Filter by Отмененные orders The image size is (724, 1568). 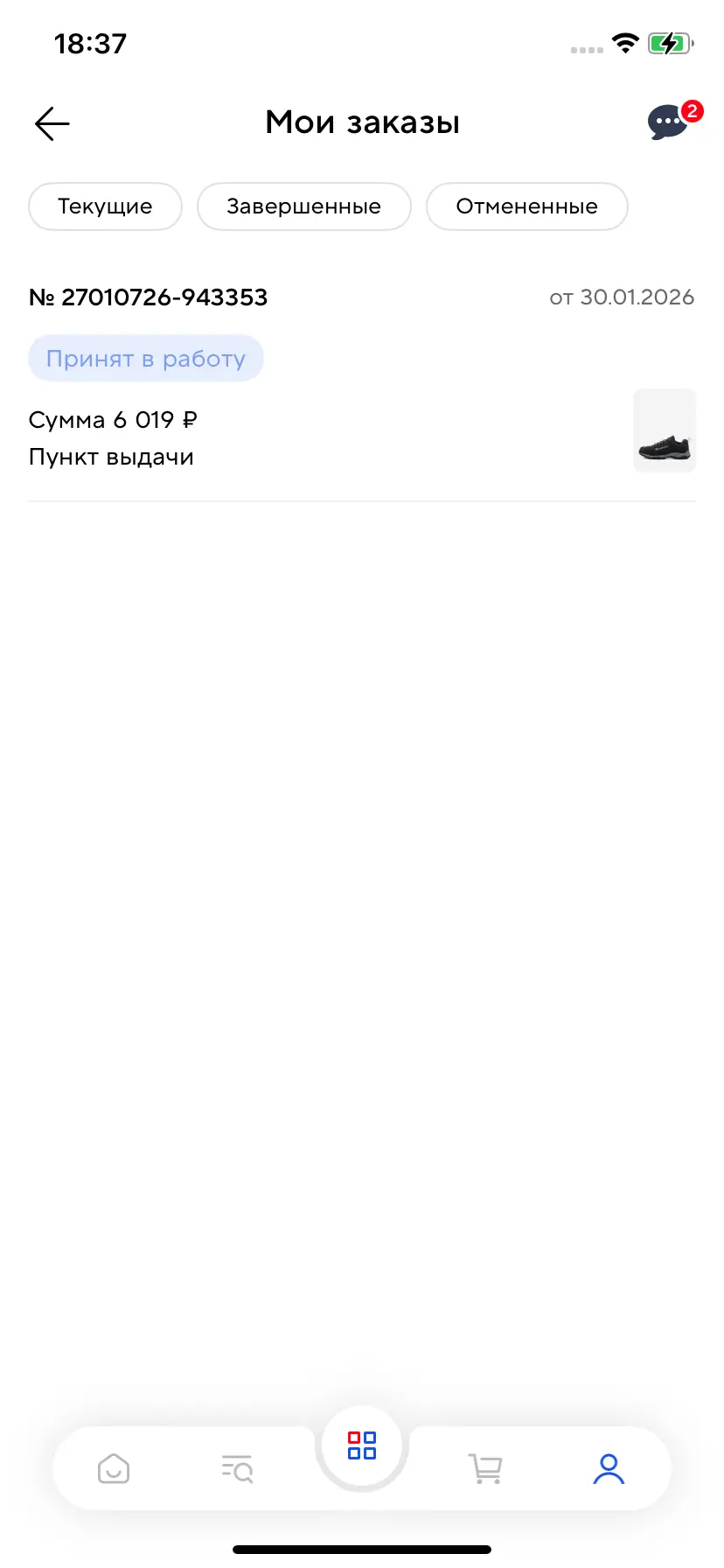[x=526, y=206]
